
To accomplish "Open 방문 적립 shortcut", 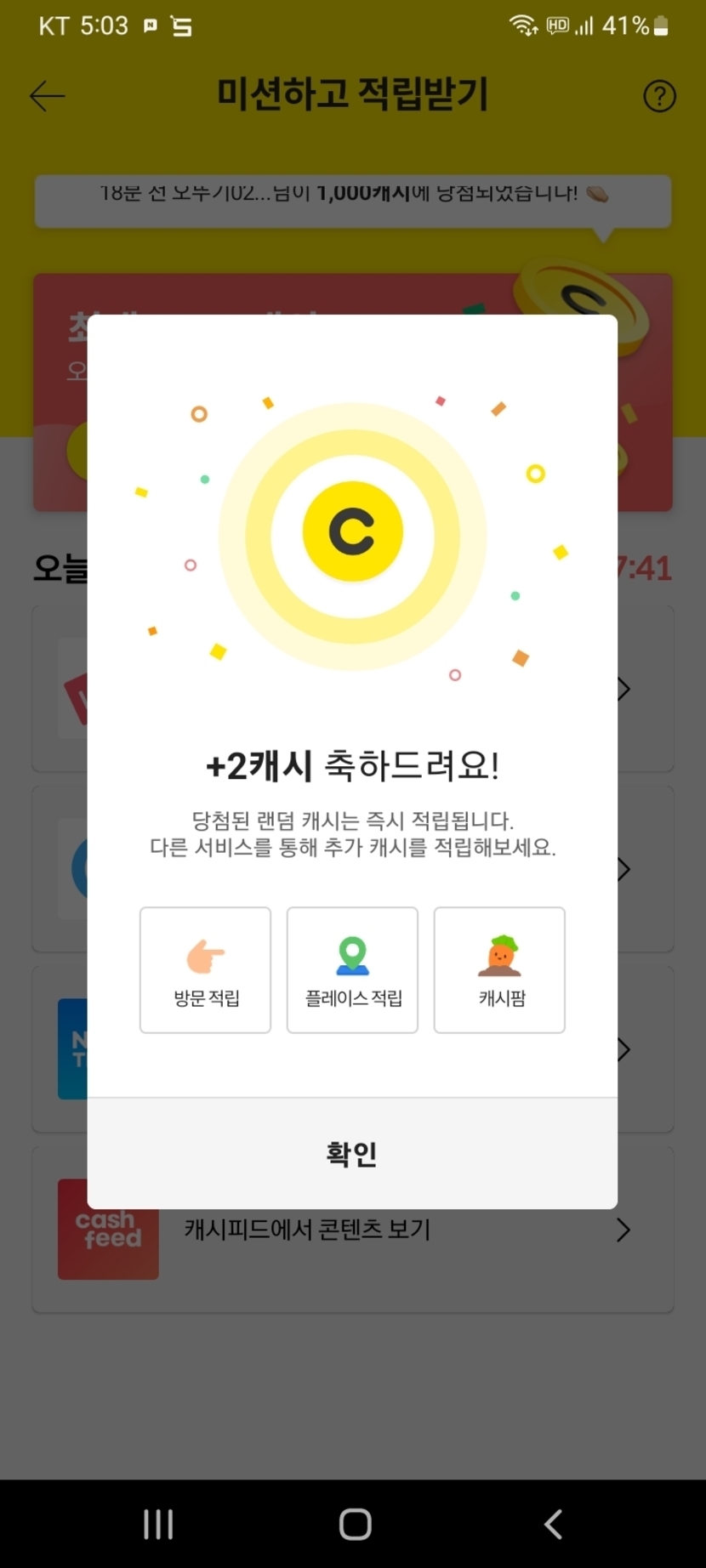I will 205,970.
